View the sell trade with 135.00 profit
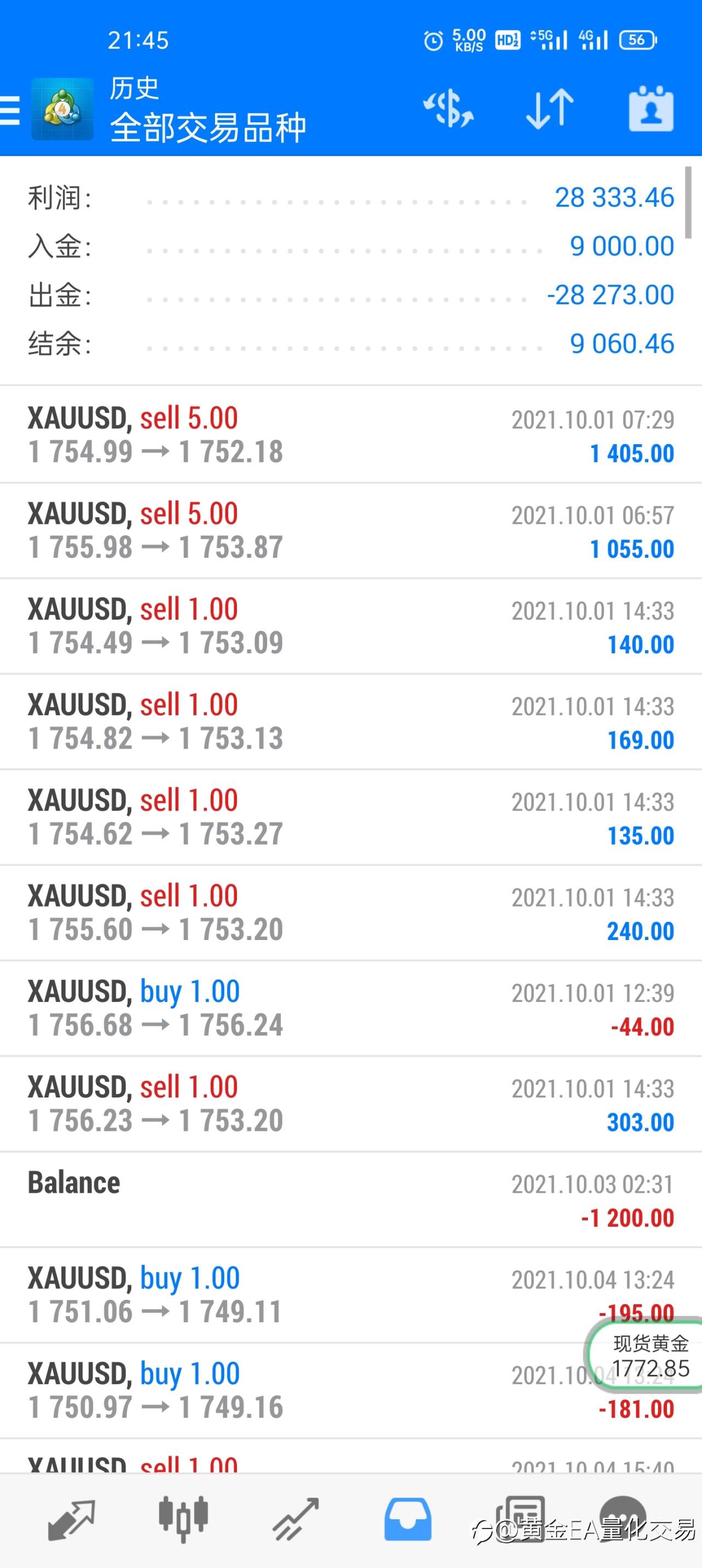Viewport: 702px width, 1568px height. [350, 817]
